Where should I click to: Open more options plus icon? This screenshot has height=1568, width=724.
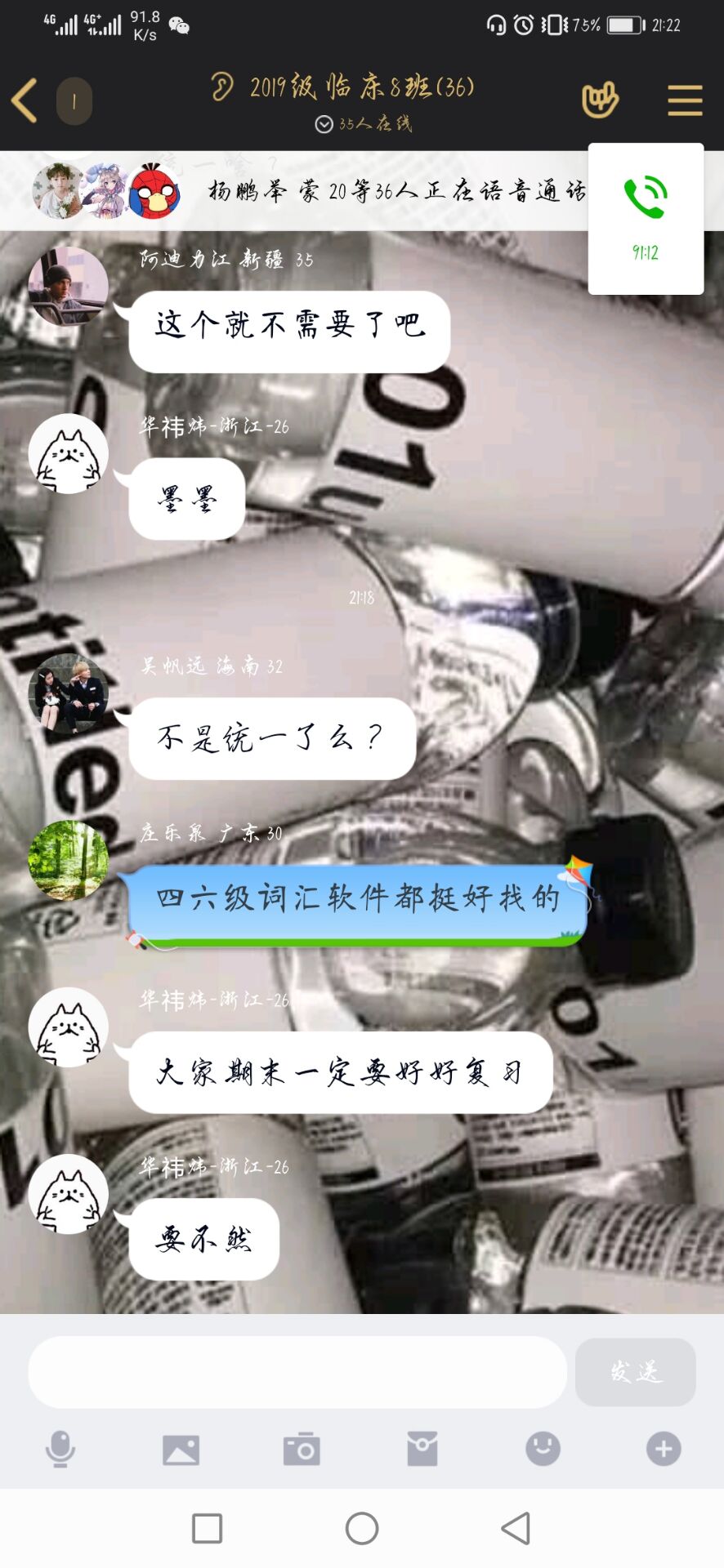pos(663,1449)
